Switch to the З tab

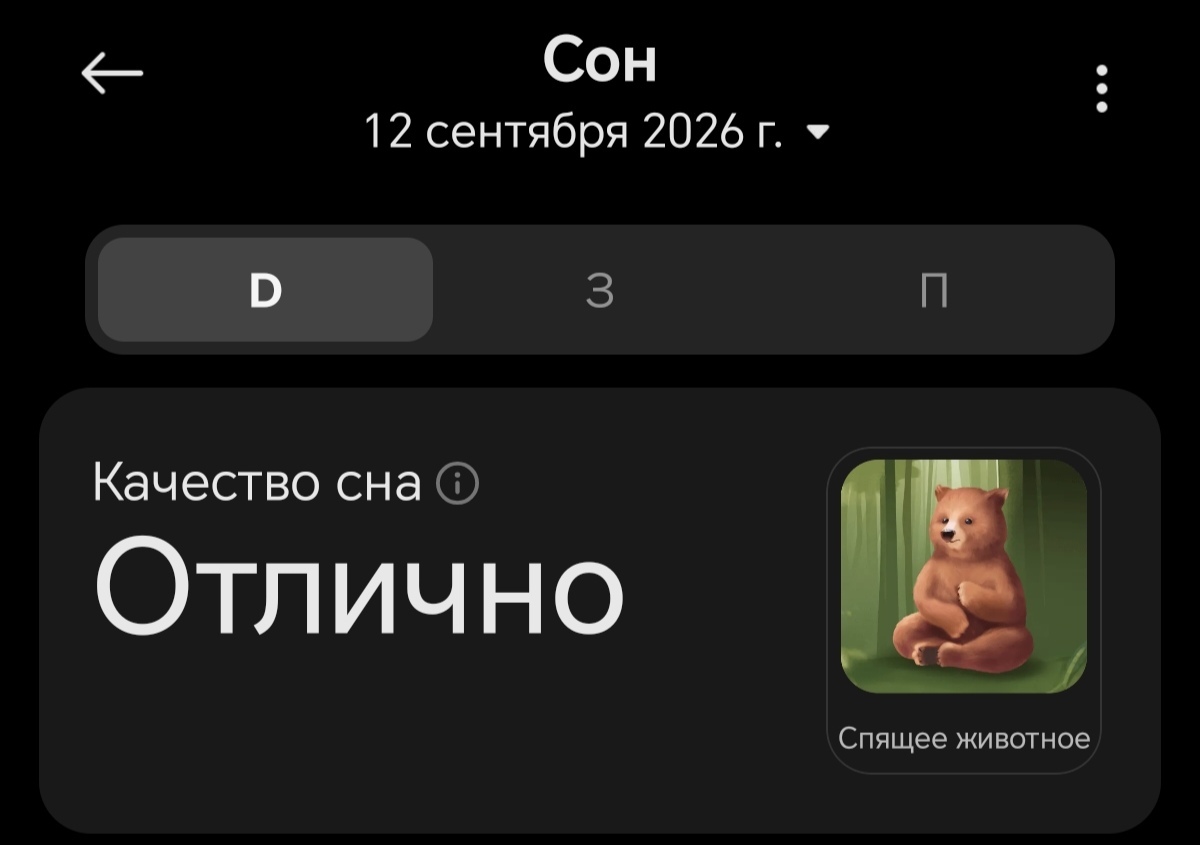coord(599,290)
